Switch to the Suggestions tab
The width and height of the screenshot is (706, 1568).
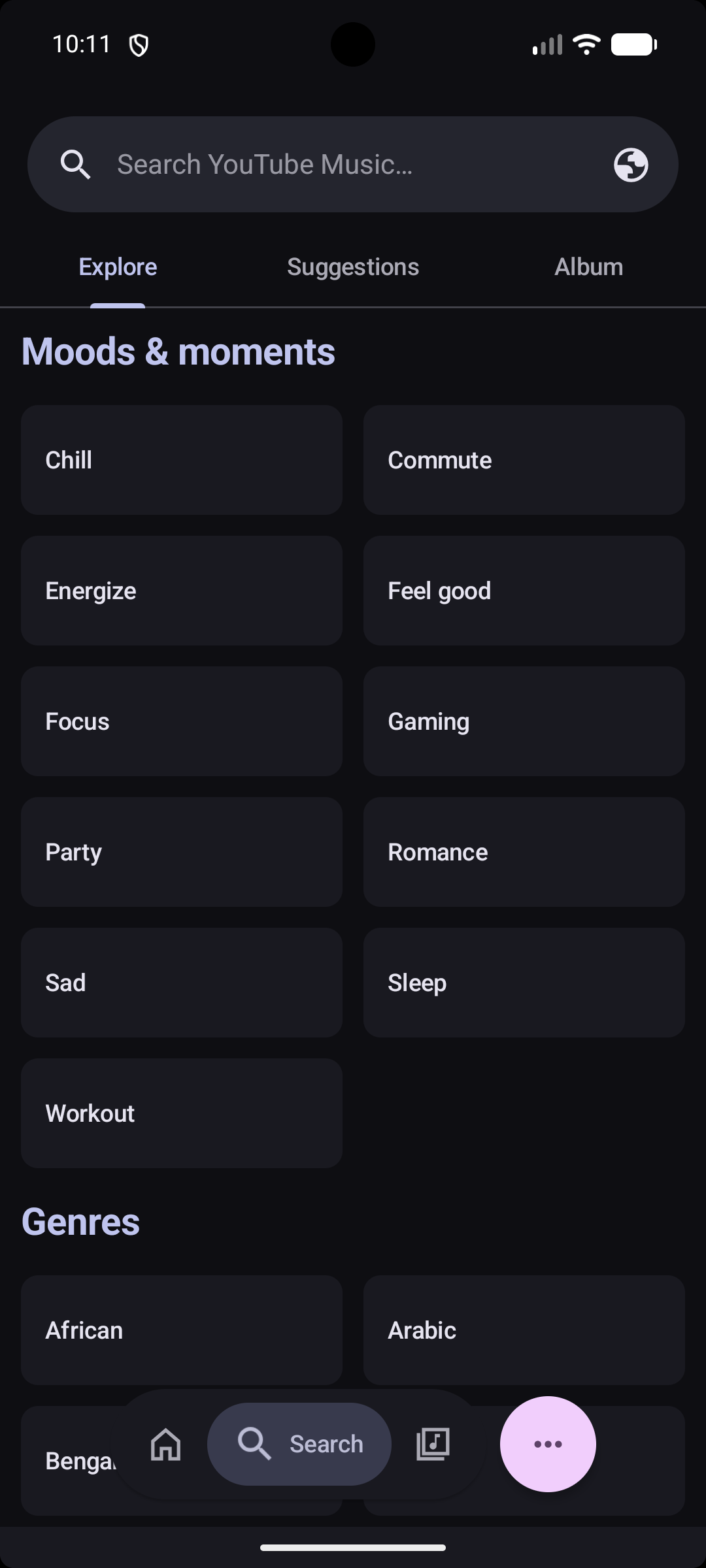click(353, 267)
